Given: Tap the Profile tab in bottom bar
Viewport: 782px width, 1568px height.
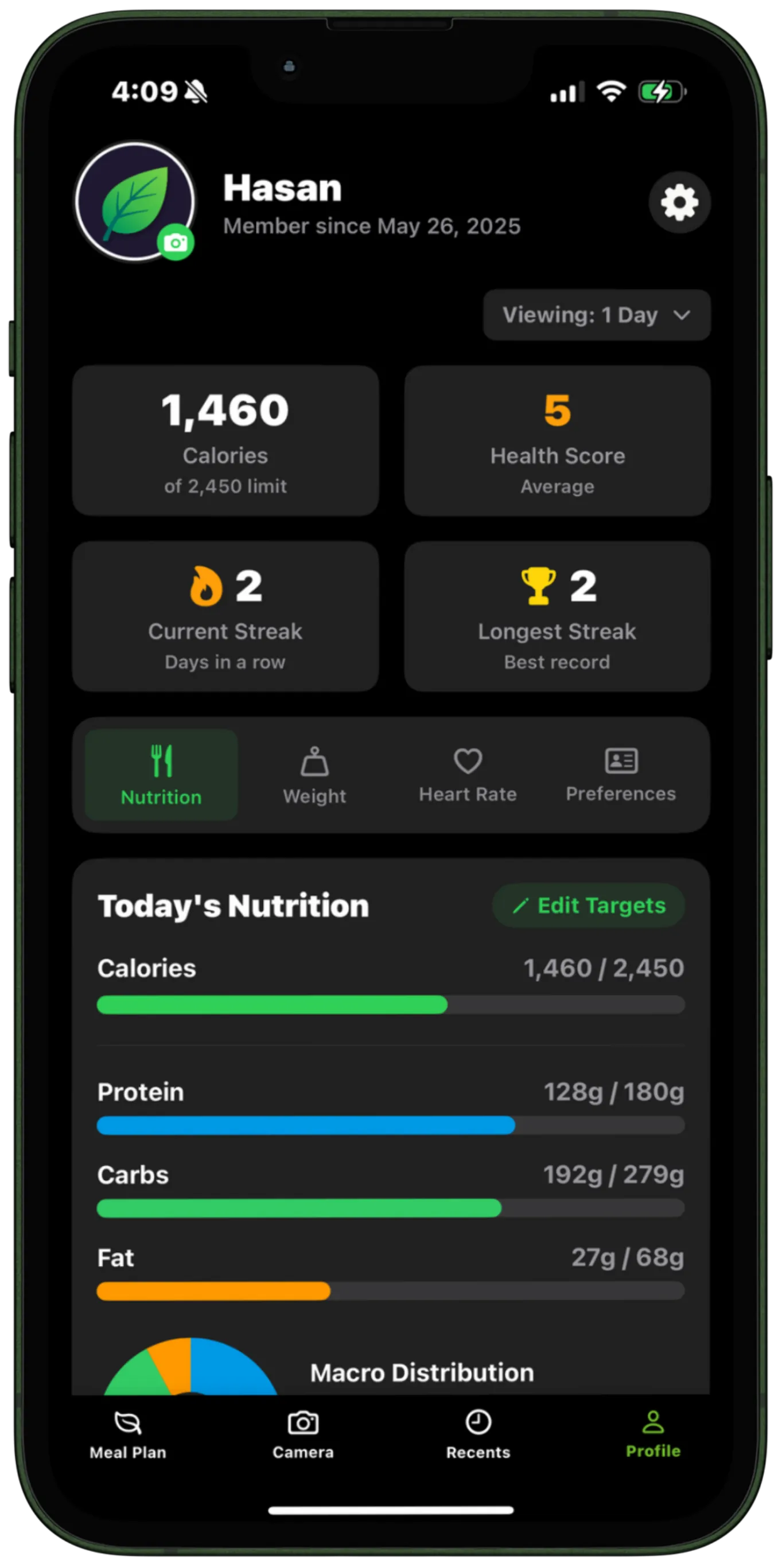Looking at the screenshot, I should [653, 1436].
